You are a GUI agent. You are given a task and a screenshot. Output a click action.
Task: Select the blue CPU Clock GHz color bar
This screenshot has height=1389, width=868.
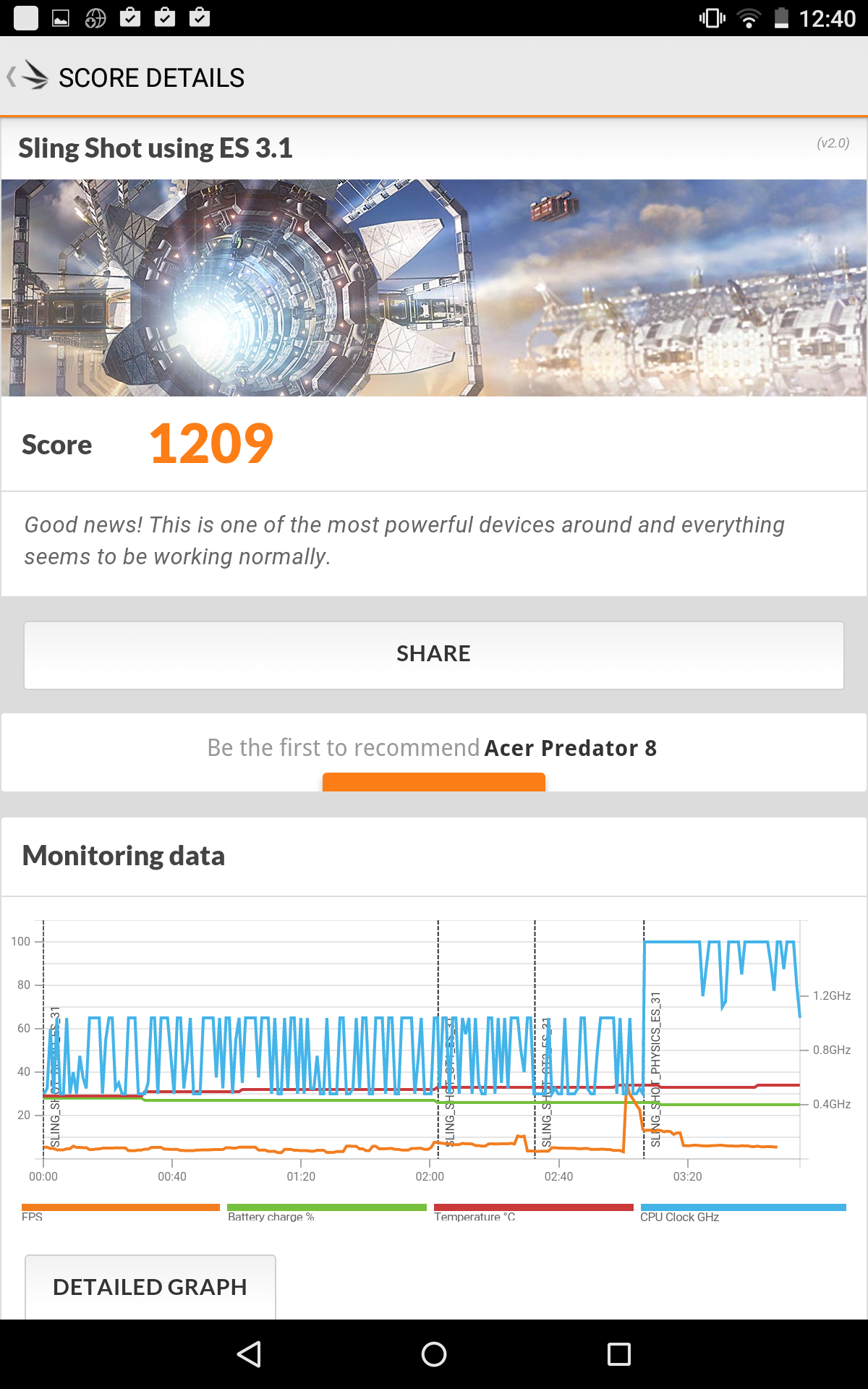(x=744, y=1207)
